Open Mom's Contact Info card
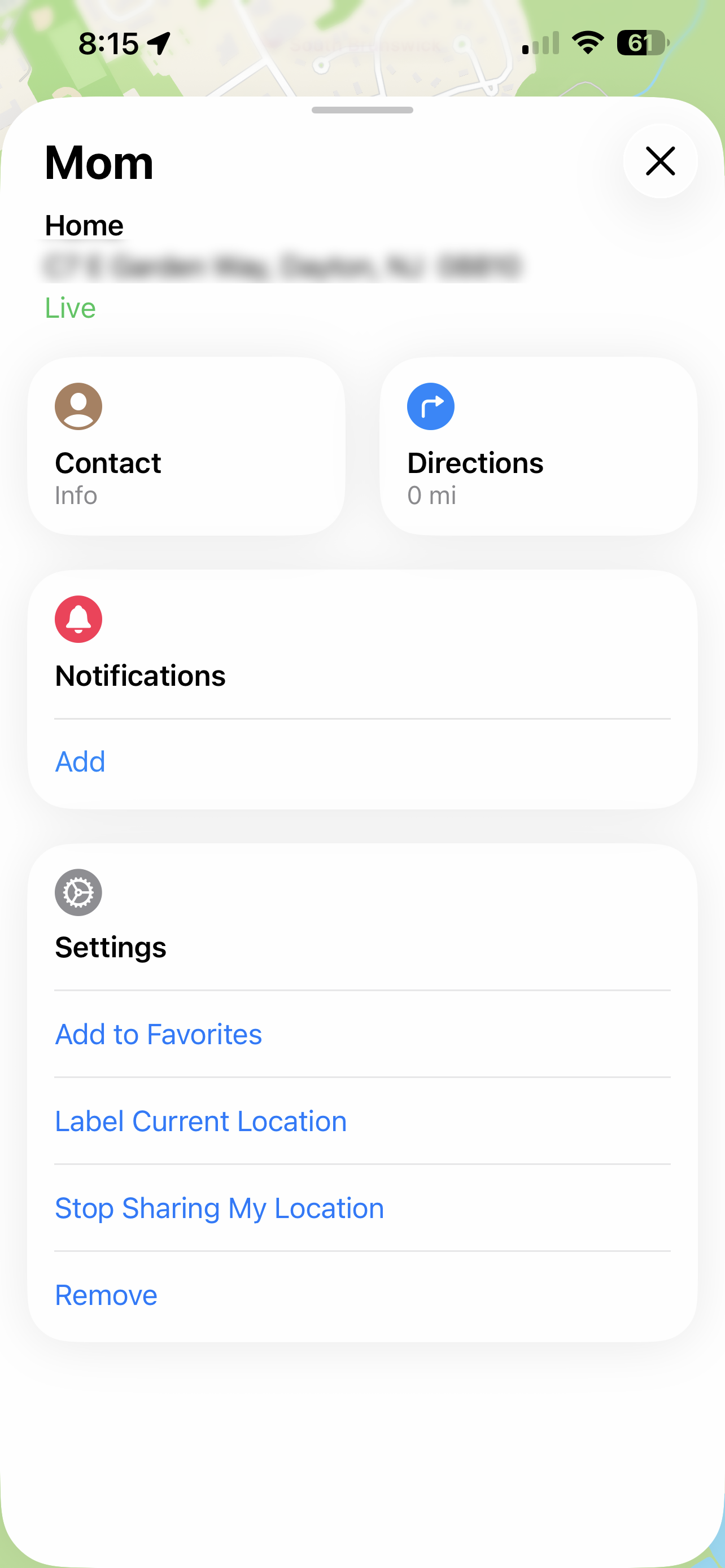Viewport: 725px width, 1568px height. (186, 446)
